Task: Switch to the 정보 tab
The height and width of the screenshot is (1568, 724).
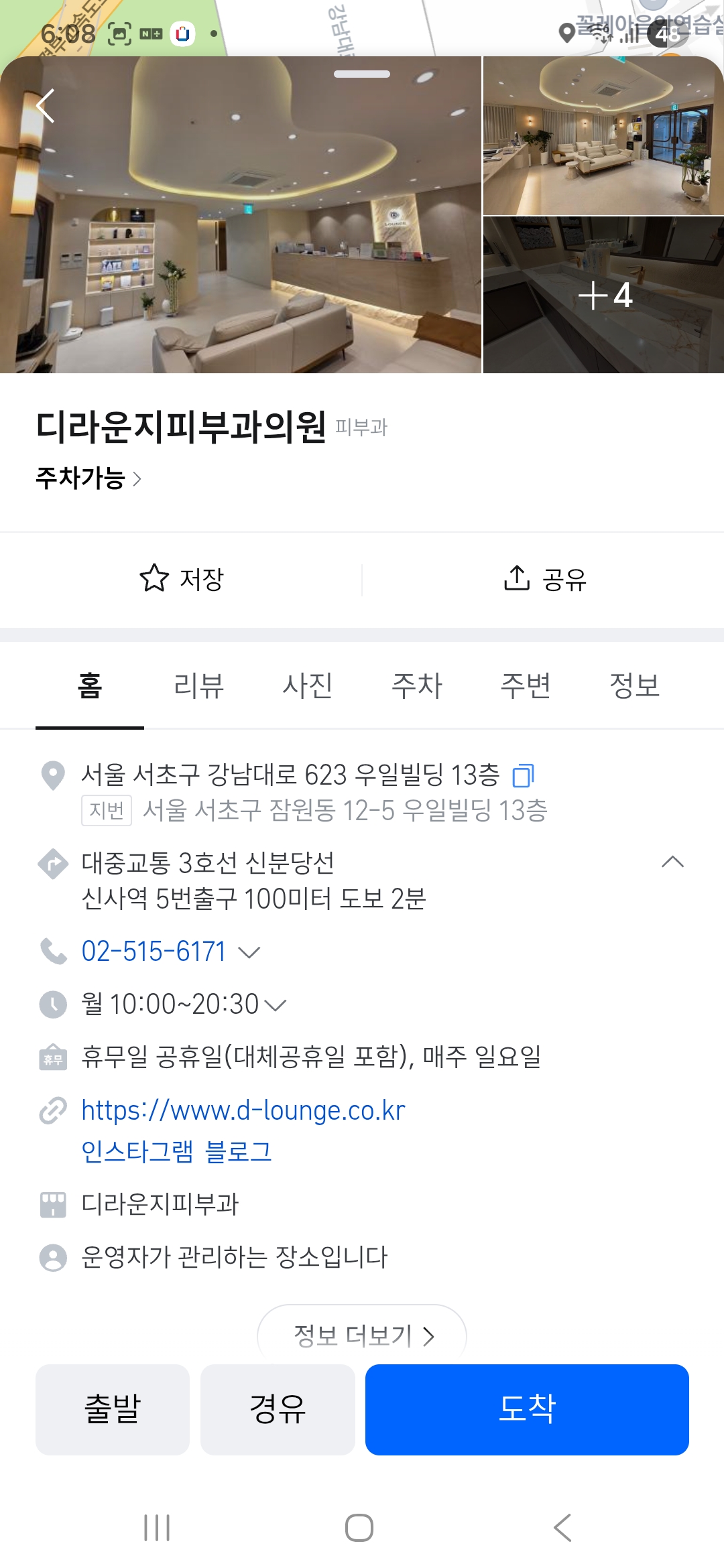Action: pos(634,685)
